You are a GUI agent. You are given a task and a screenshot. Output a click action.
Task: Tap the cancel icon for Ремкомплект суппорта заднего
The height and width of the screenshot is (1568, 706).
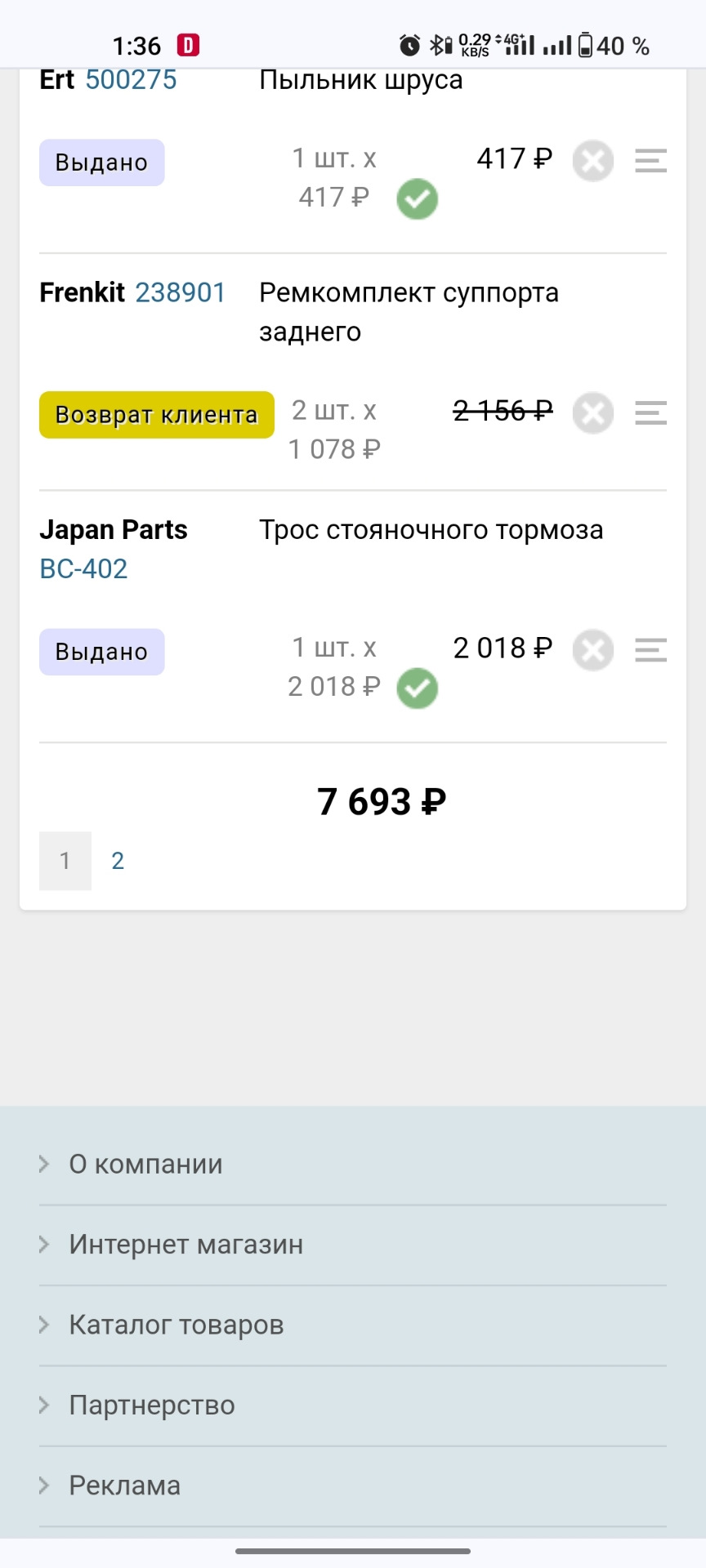pyautogui.click(x=593, y=412)
